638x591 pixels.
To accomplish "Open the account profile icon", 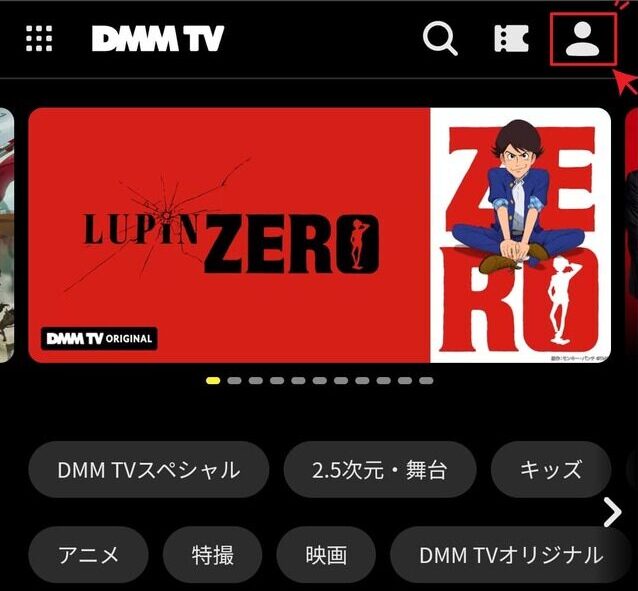I will tap(583, 39).
